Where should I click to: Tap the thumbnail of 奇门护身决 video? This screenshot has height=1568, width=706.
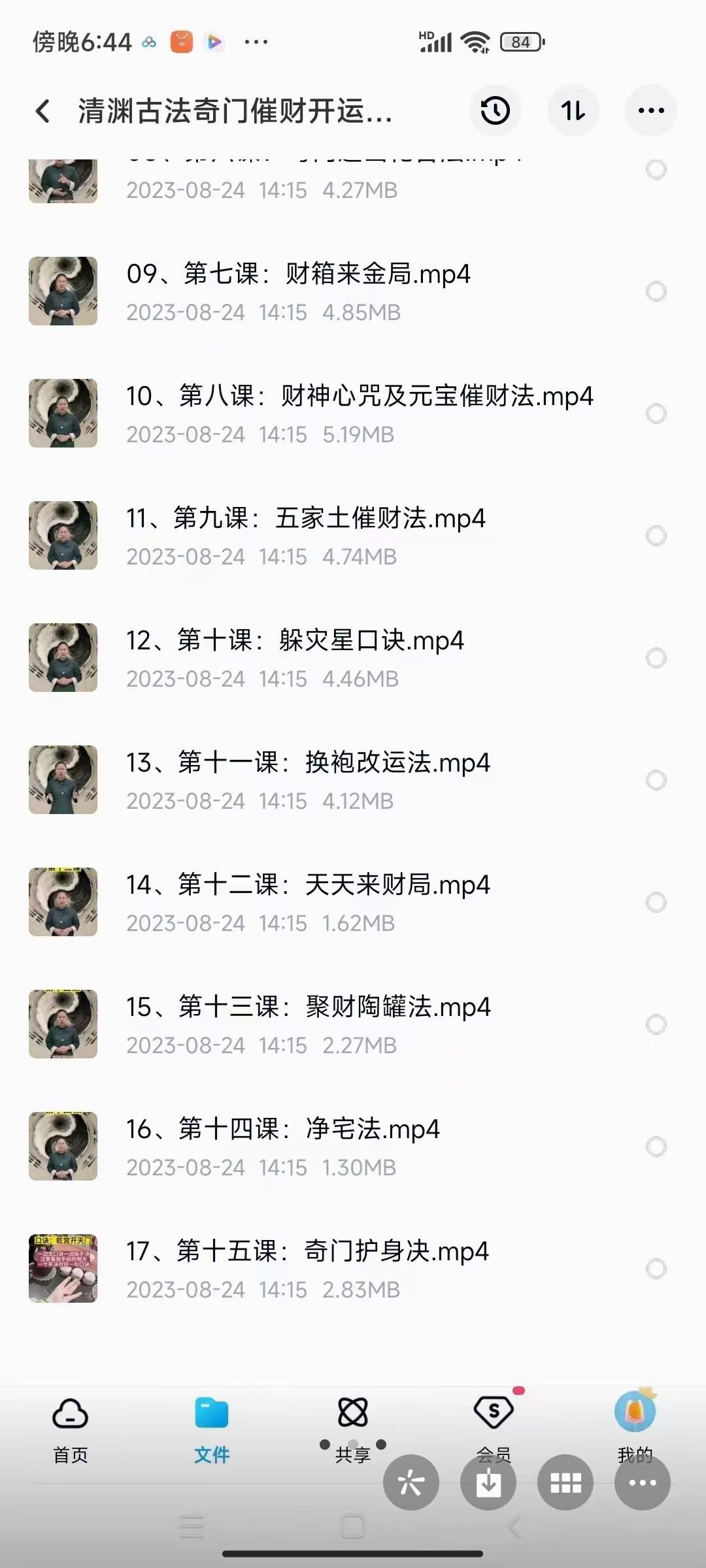point(63,1267)
